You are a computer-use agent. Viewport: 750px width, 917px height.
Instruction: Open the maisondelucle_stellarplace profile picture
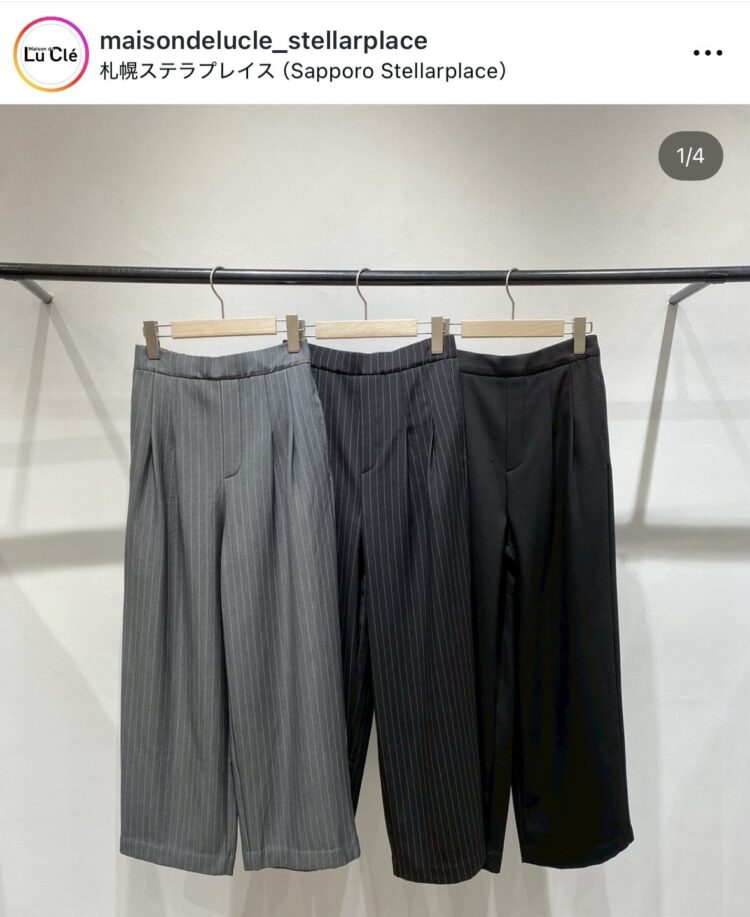coord(51,55)
